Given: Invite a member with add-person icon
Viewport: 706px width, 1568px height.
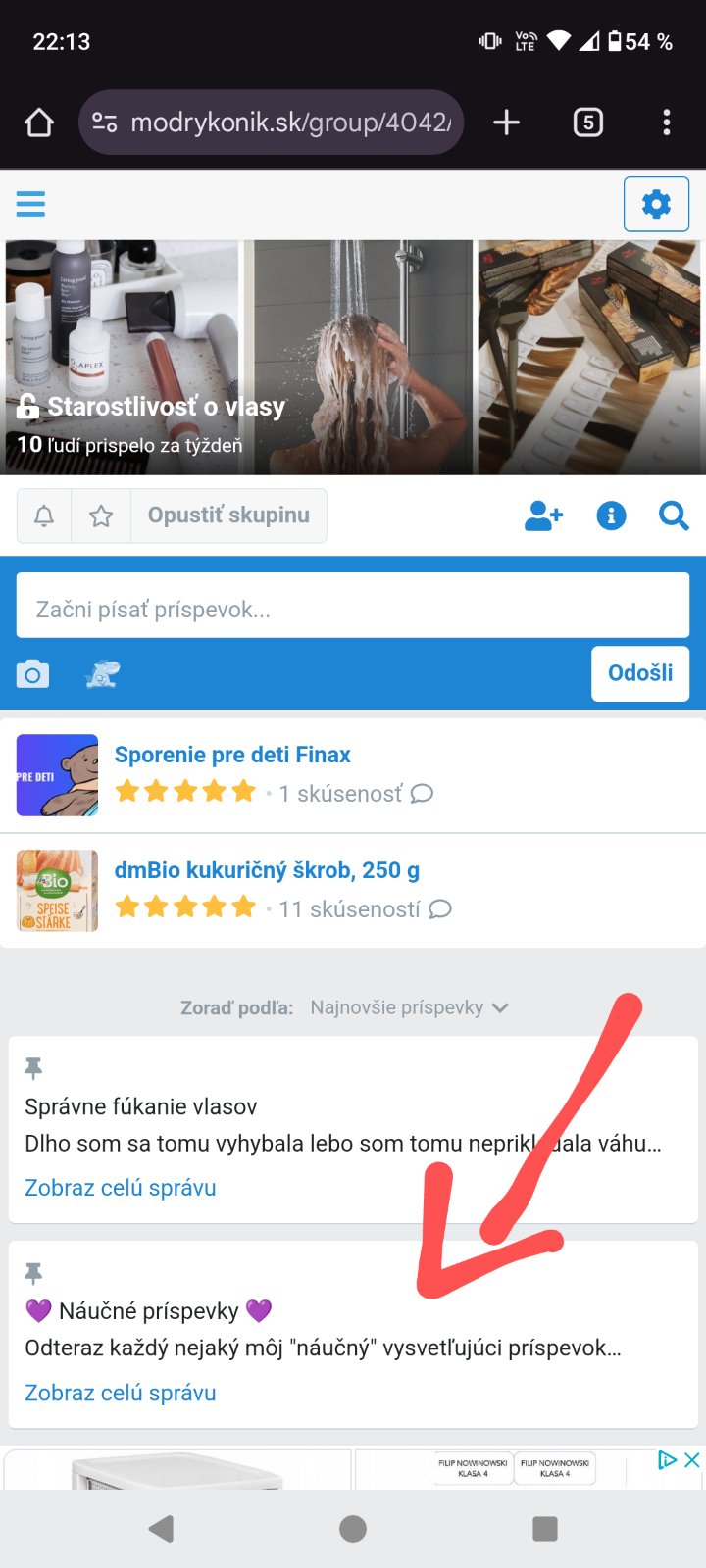Looking at the screenshot, I should coord(543,515).
